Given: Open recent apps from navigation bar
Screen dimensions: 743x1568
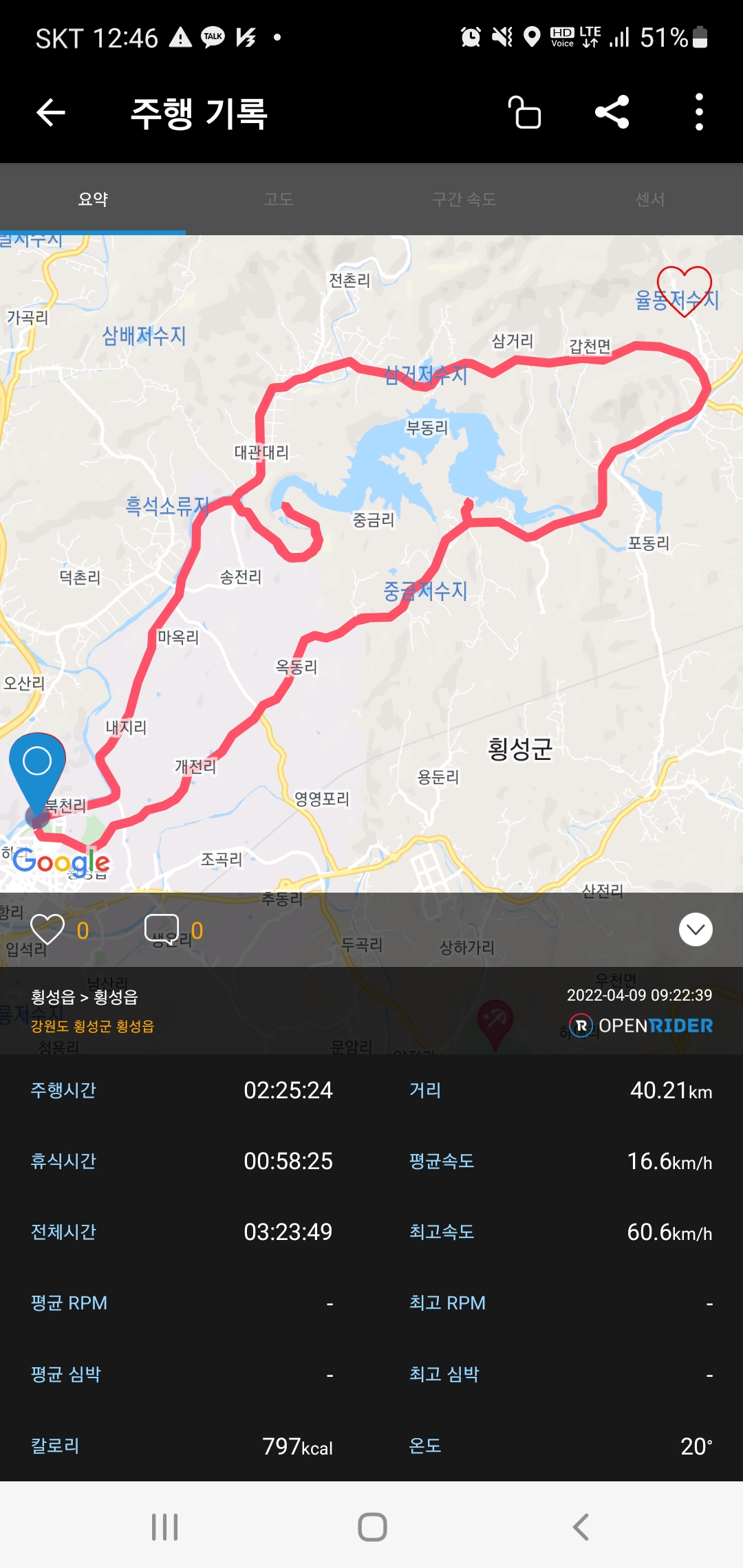Looking at the screenshot, I should pos(165,1527).
